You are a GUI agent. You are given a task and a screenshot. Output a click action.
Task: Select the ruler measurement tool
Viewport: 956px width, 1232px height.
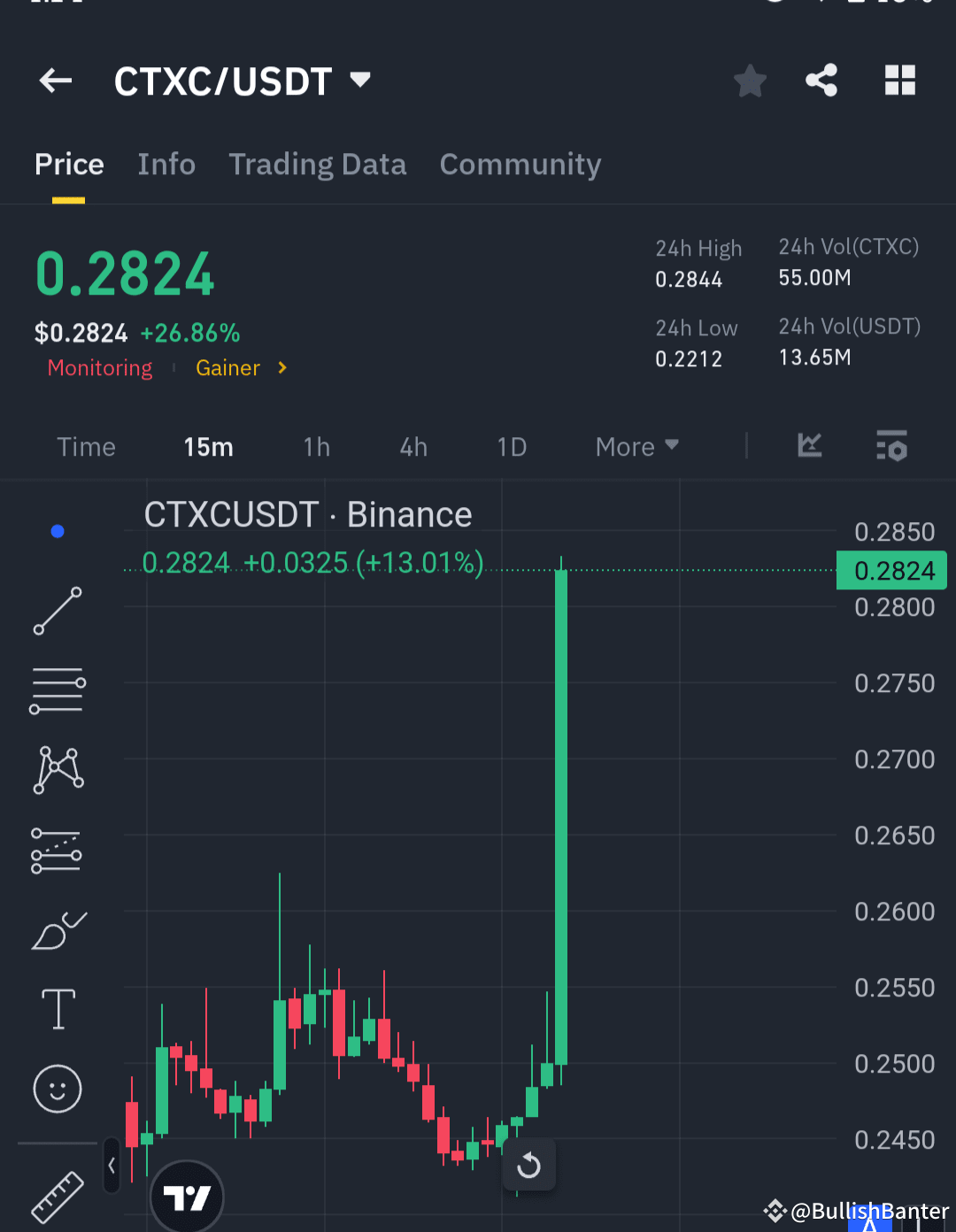pos(57,1197)
